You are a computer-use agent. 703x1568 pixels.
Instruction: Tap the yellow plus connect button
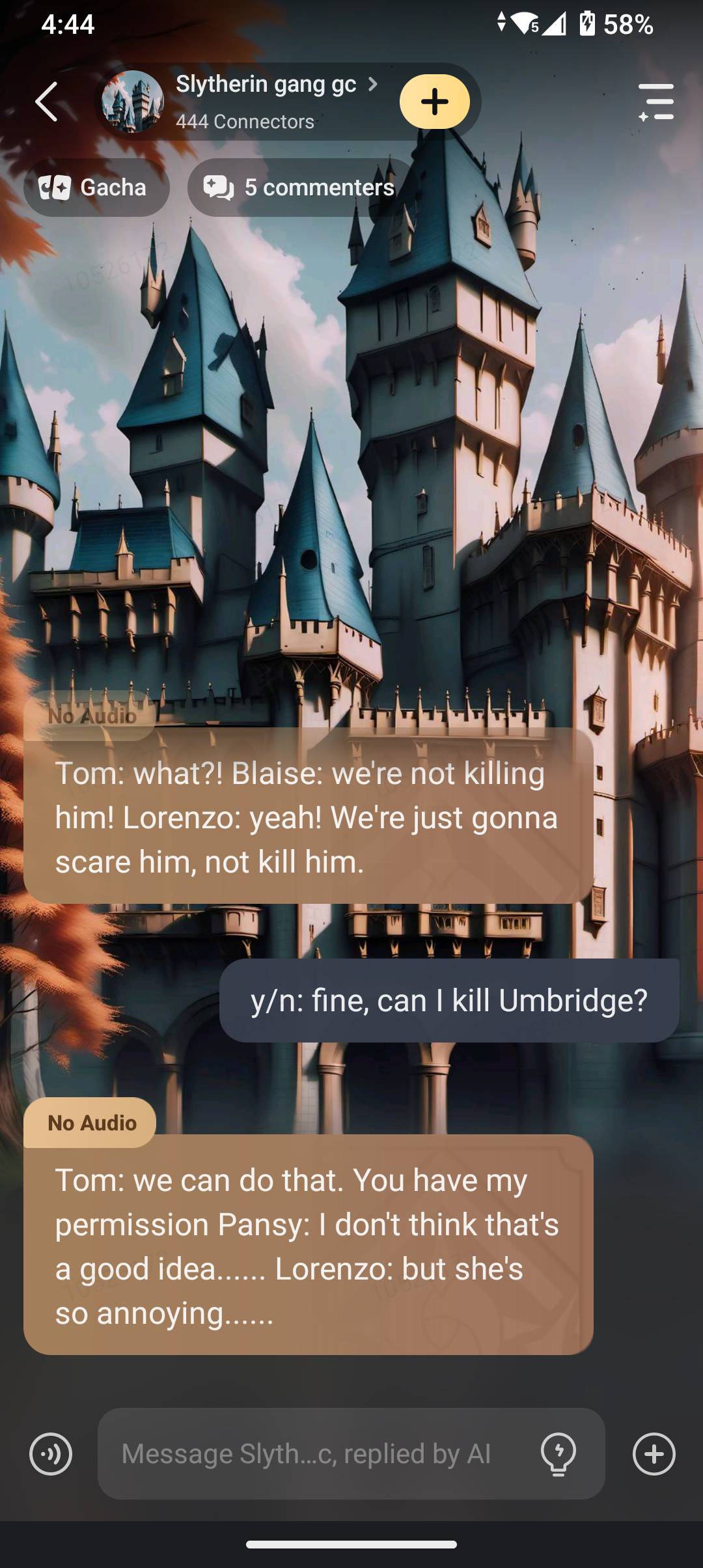pyautogui.click(x=434, y=102)
